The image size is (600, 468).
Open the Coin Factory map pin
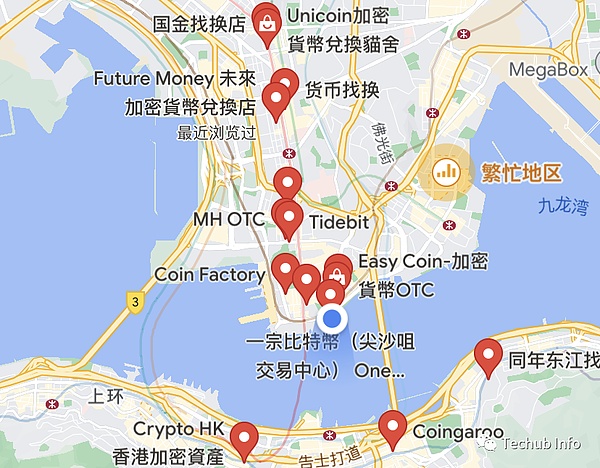point(285,270)
